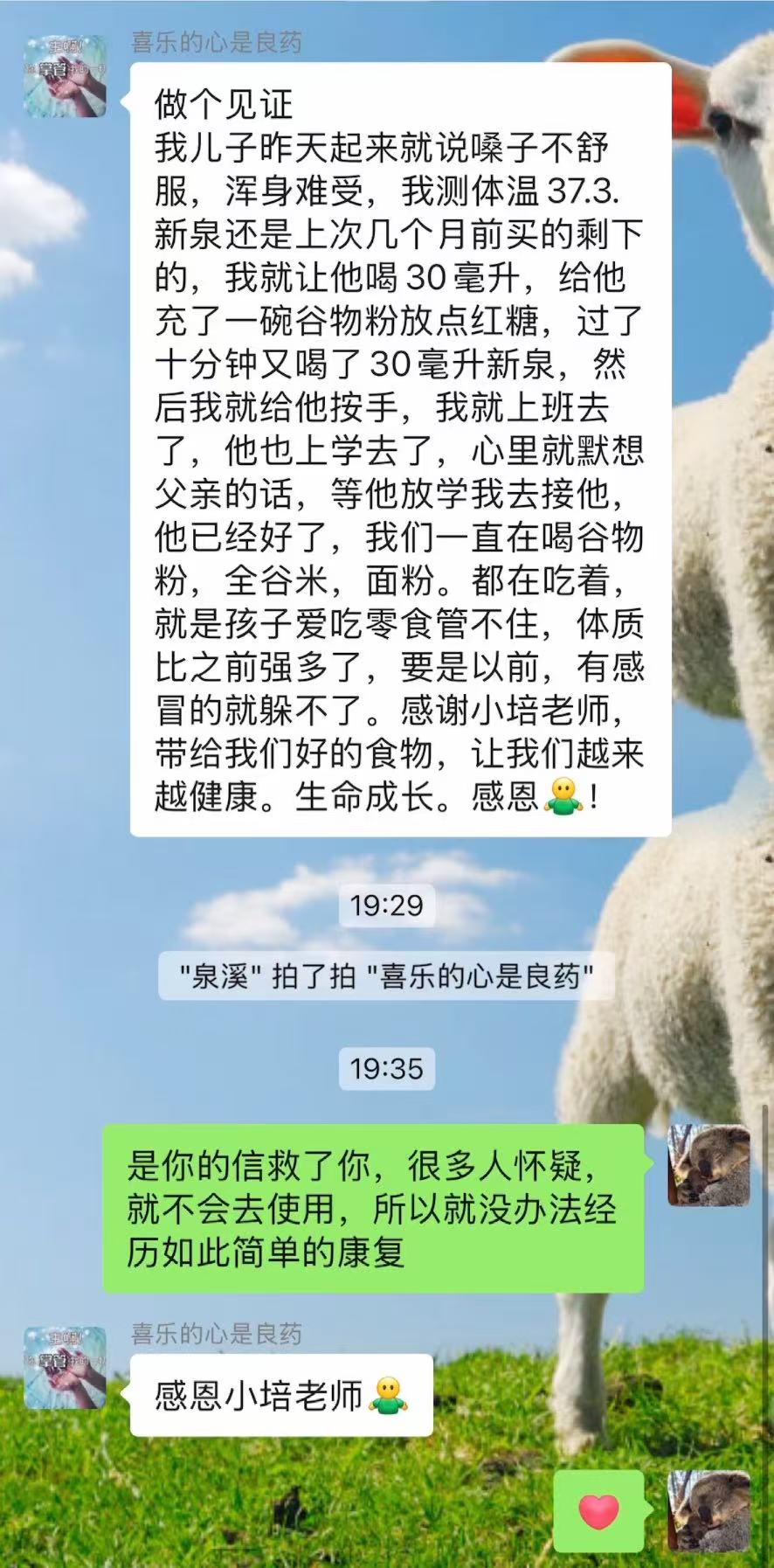774x1568 pixels.
Task: Click the 19:29 timestamp
Action: click(x=385, y=906)
